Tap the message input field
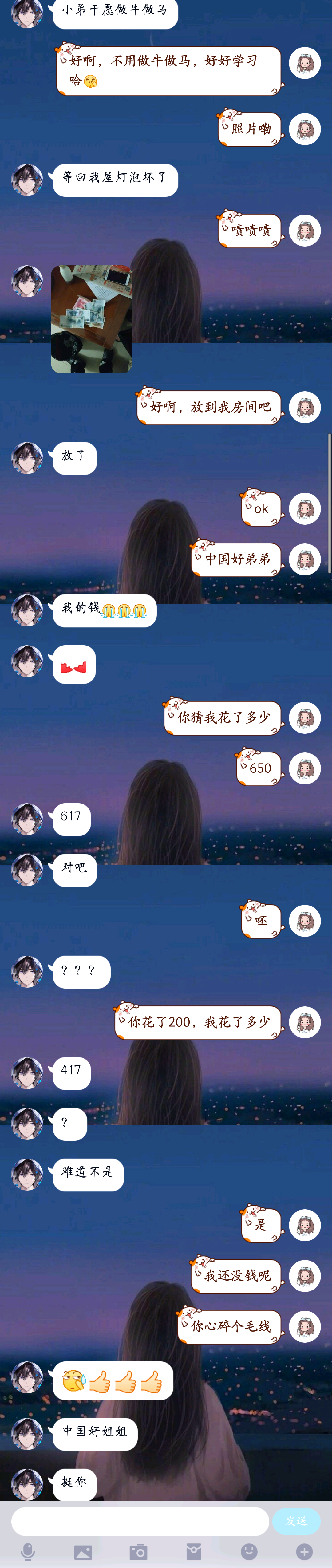Image resolution: width=332 pixels, height=1568 pixels. click(x=140, y=1521)
